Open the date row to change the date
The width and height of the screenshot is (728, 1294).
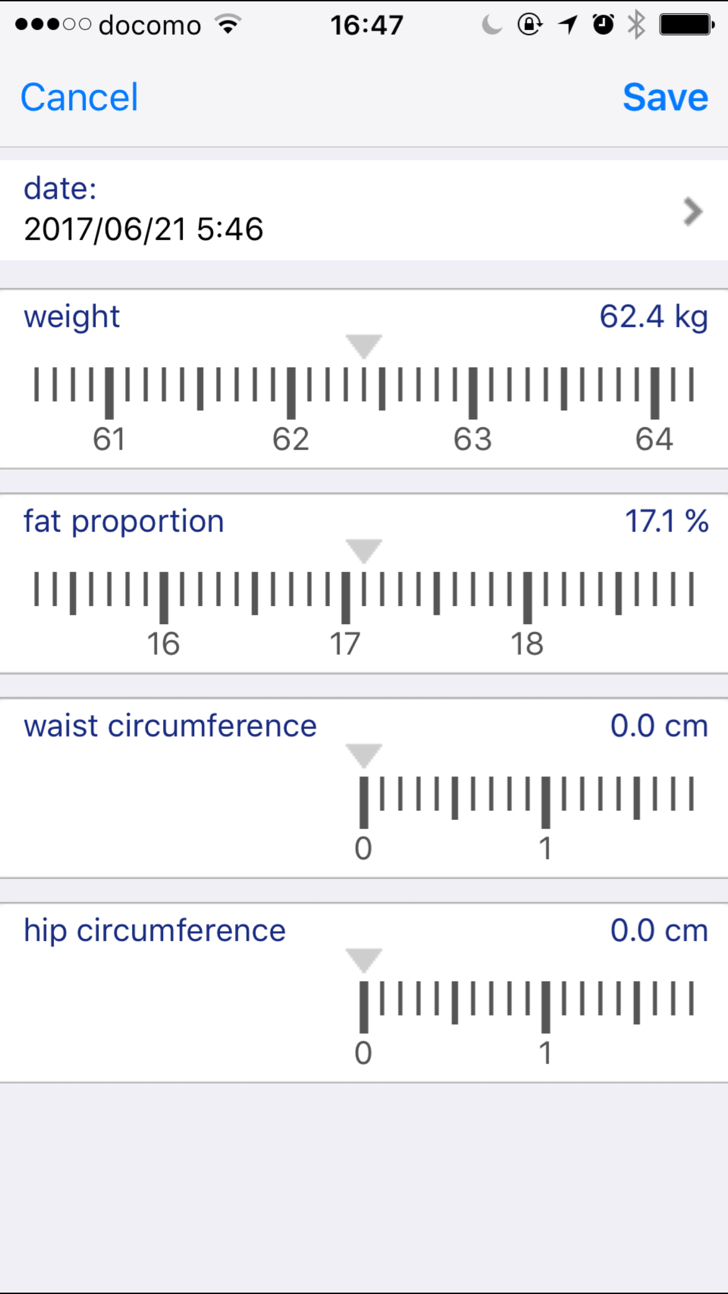364,211
